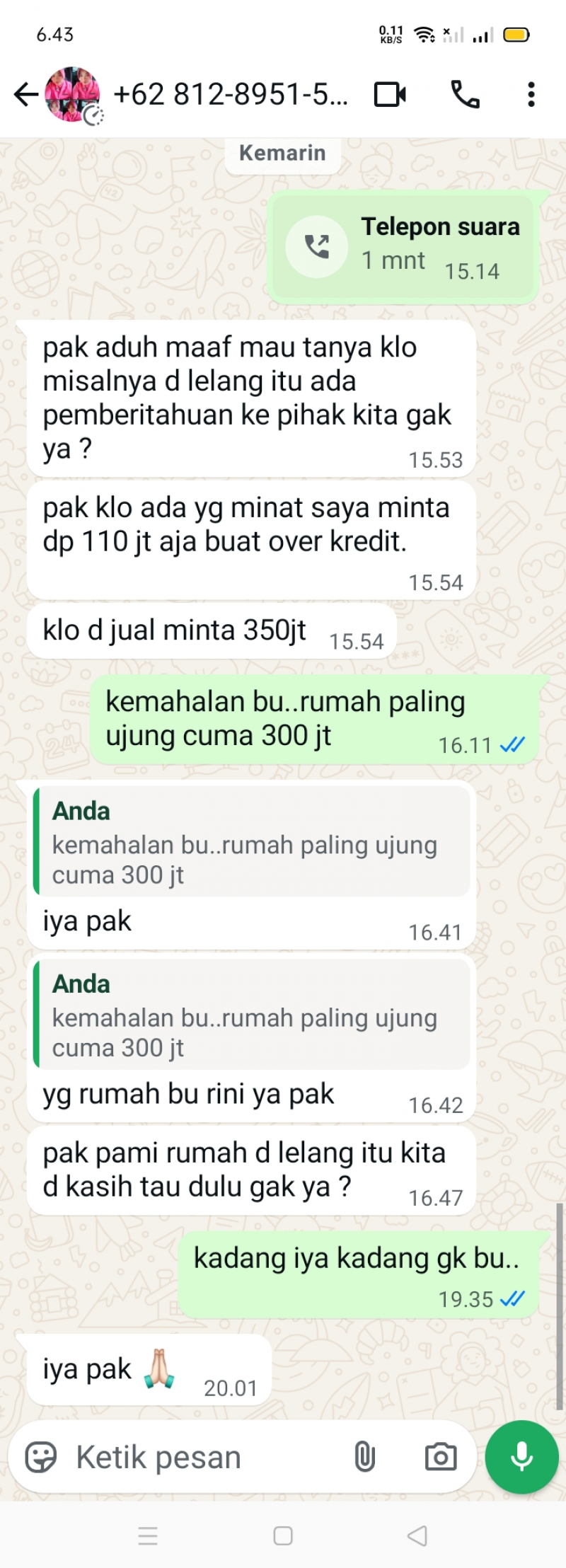
Task: Go back to the chat list
Action: click(x=26, y=94)
